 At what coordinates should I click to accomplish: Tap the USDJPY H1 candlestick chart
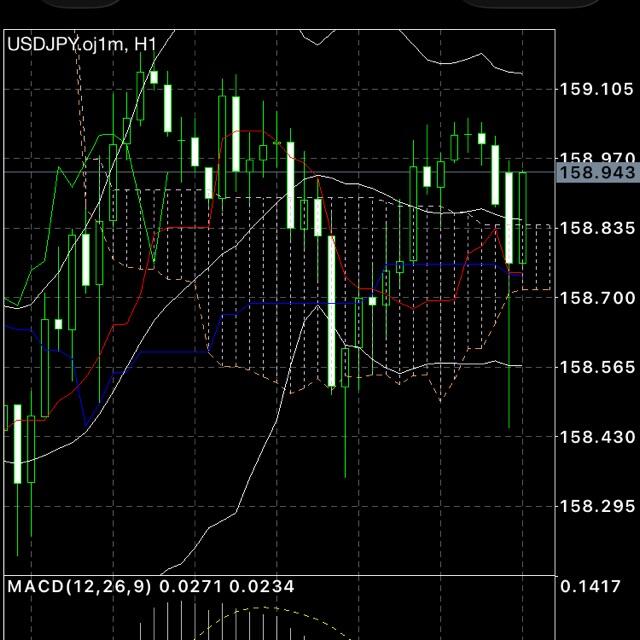(279, 302)
